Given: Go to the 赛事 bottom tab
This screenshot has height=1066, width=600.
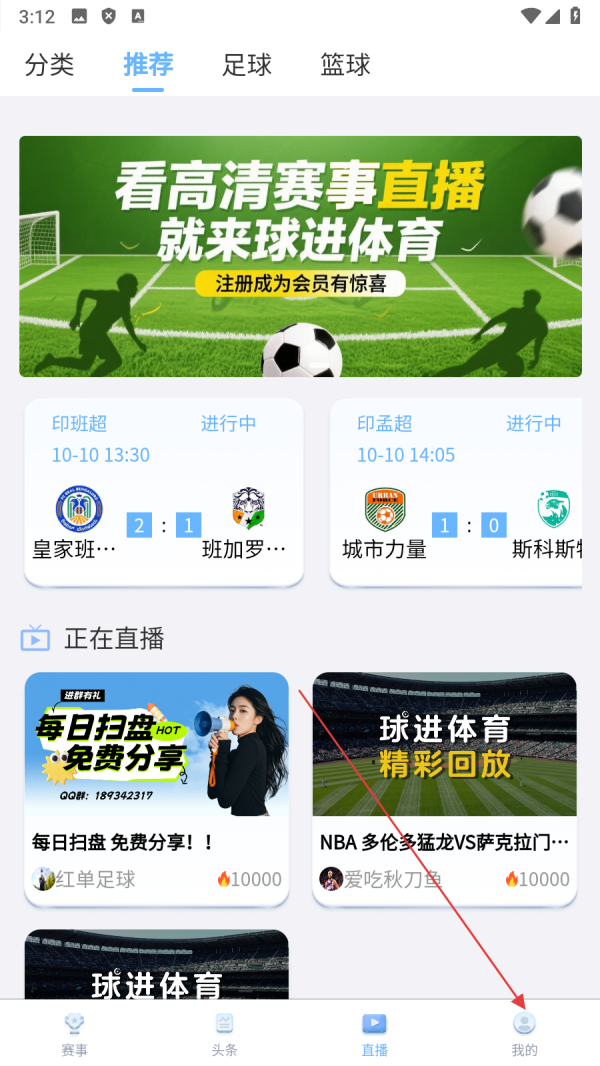Looking at the screenshot, I should (75, 1034).
